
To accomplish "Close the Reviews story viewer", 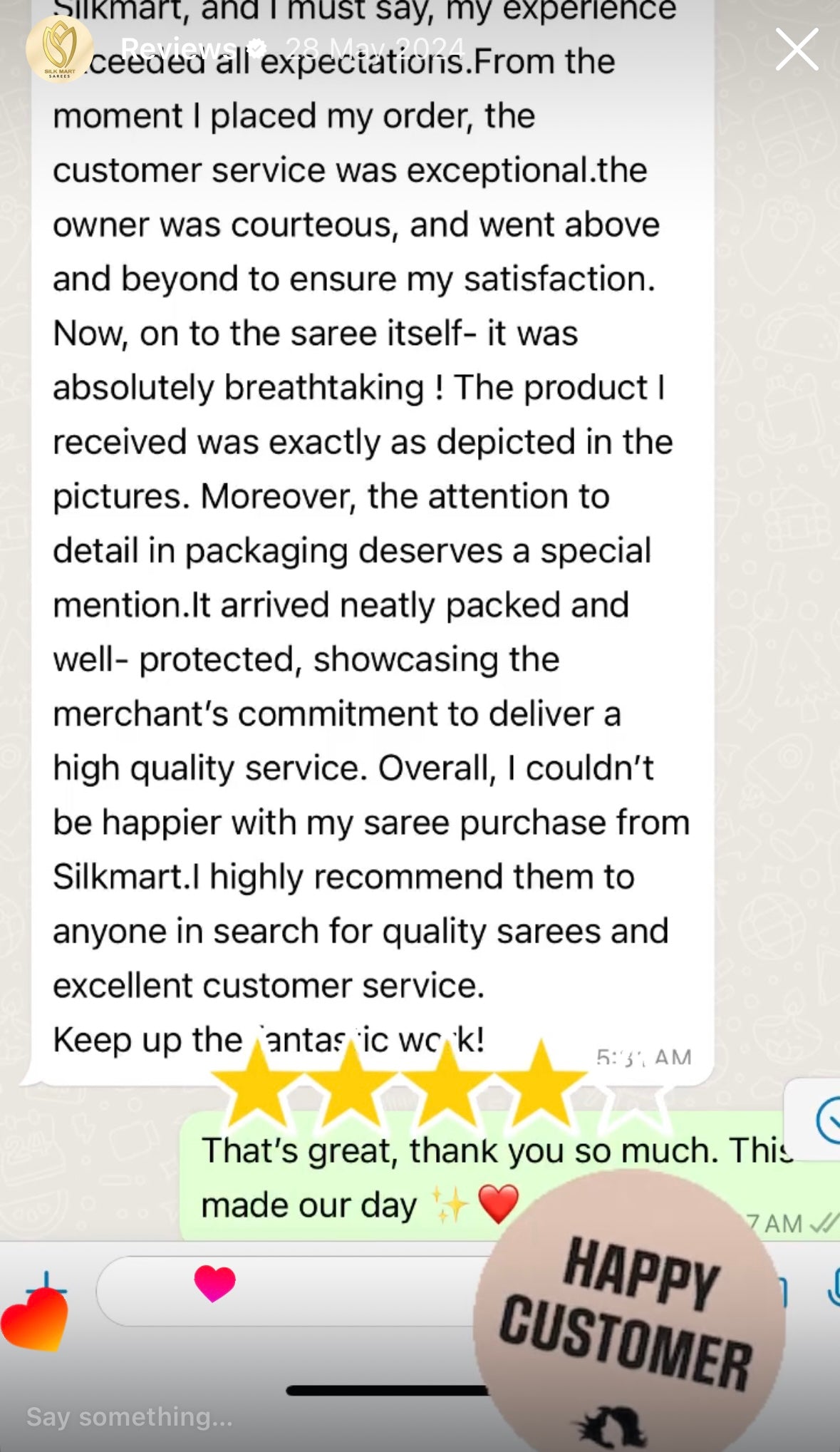I will point(797,49).
